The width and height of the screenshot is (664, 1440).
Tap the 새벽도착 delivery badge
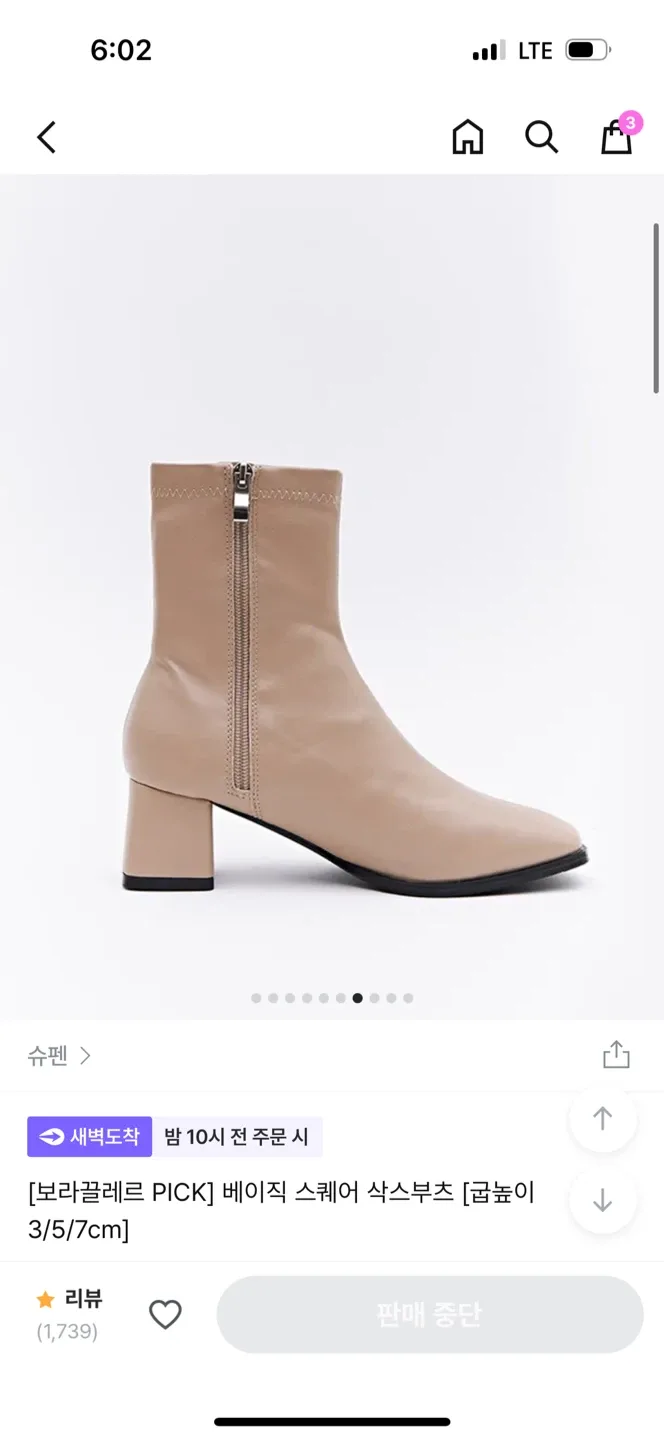[89, 1137]
